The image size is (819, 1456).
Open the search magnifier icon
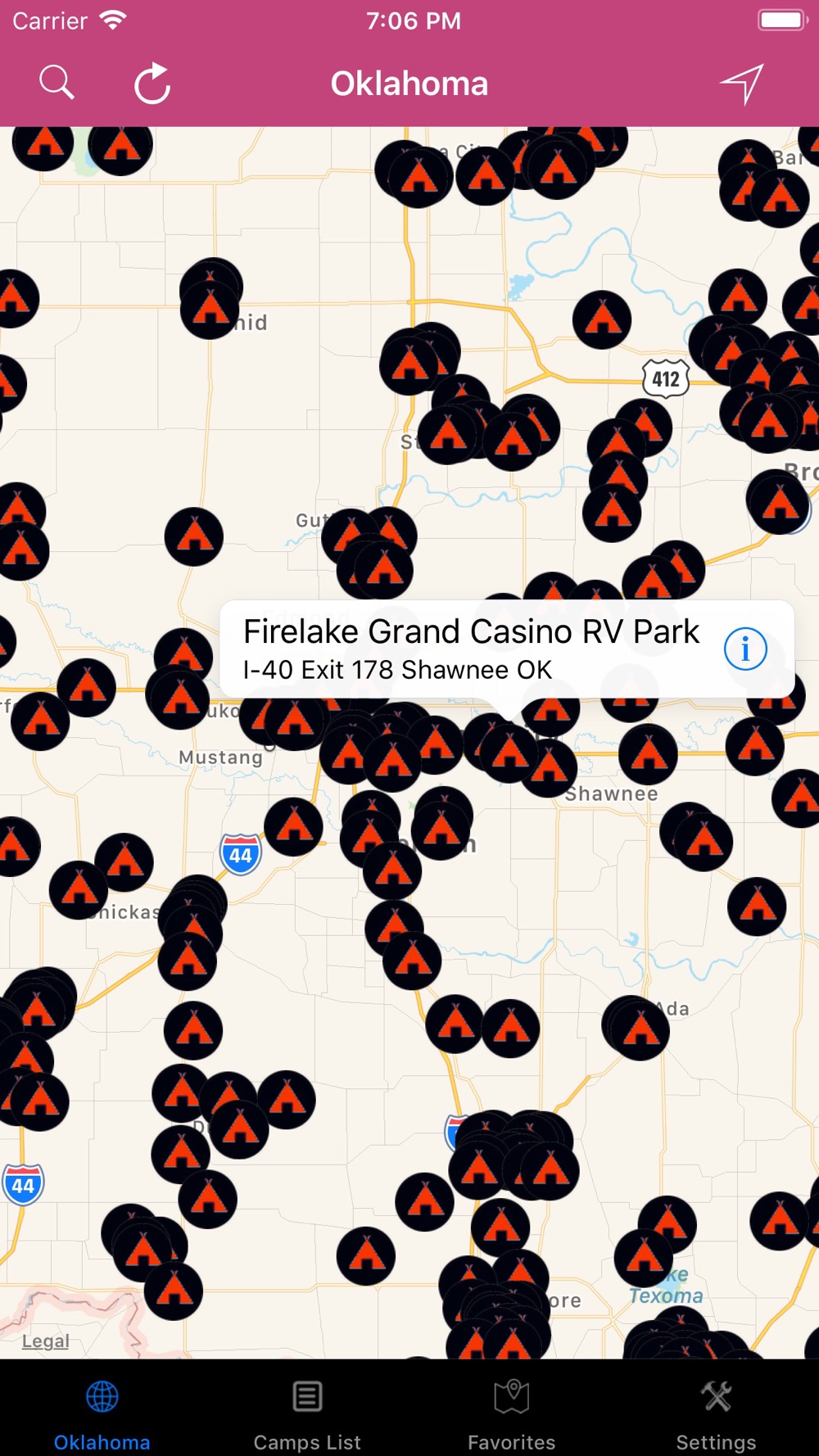57,83
